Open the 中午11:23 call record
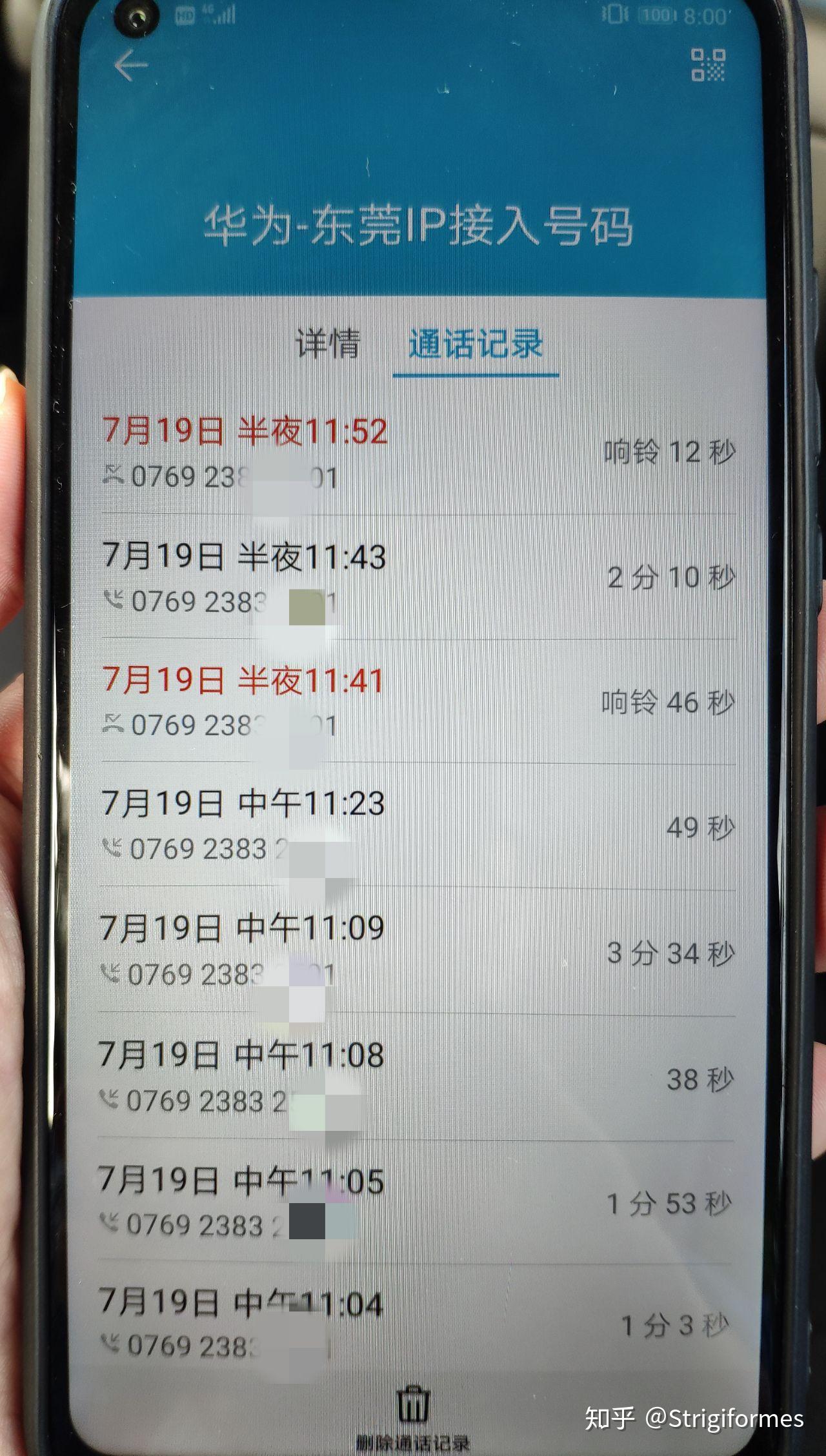The height and width of the screenshot is (1456, 826). click(418, 826)
